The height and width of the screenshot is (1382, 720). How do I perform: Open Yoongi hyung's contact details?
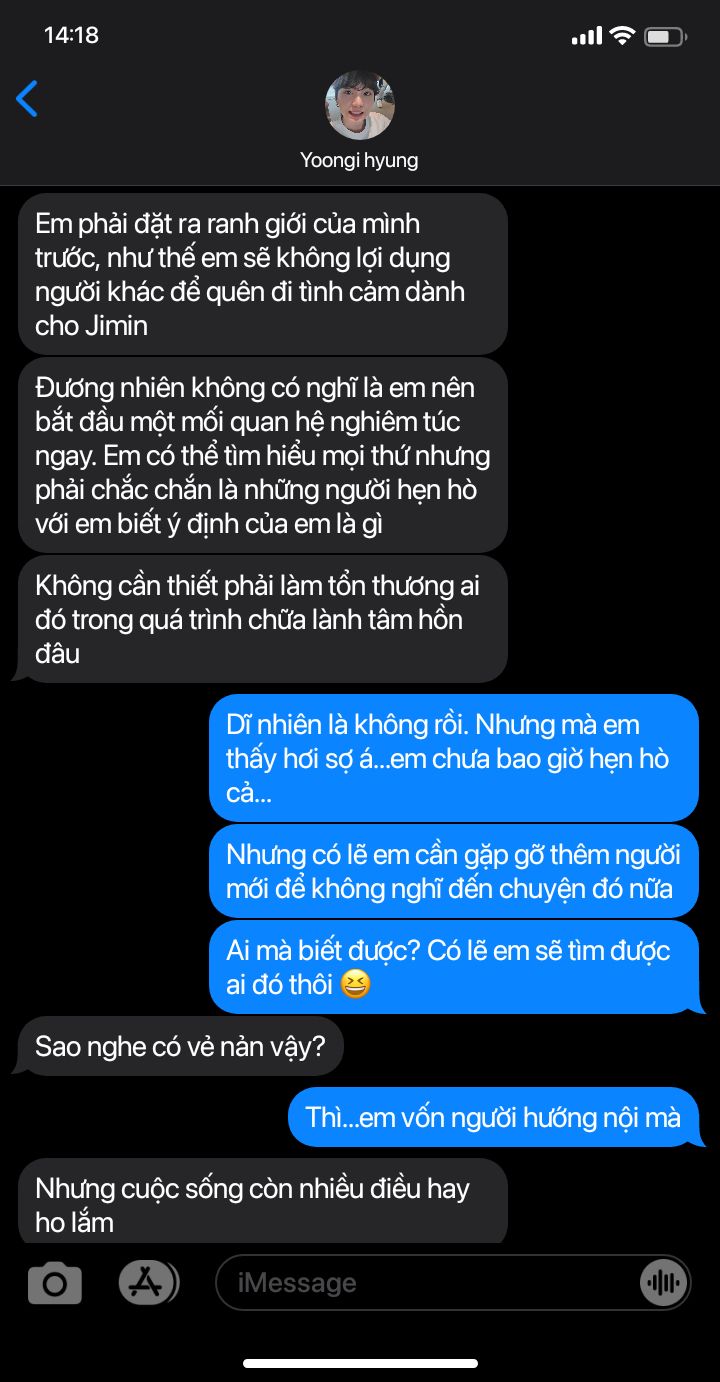point(360,120)
